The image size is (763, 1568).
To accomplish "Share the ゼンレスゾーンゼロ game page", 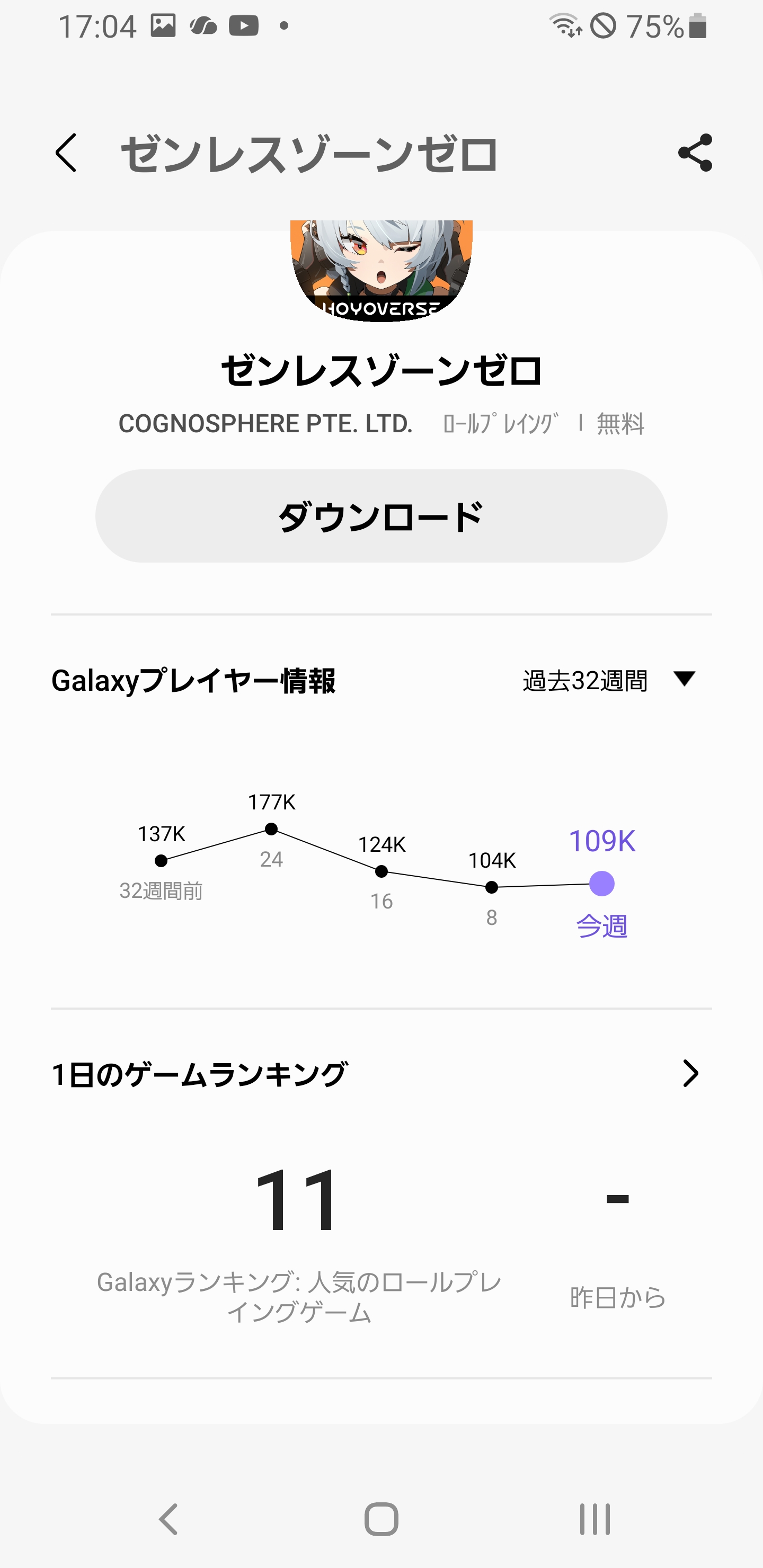I will (x=695, y=153).
